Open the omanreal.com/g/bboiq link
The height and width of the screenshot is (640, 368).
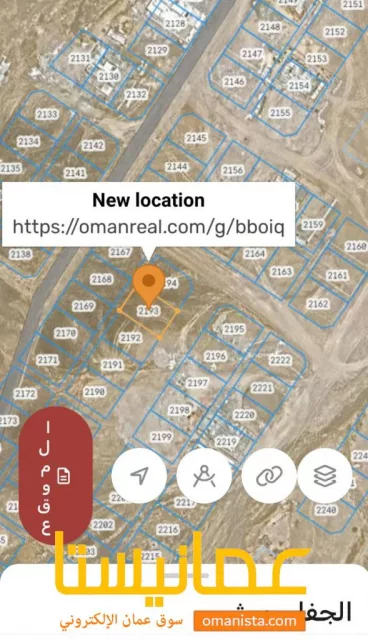pos(148,227)
